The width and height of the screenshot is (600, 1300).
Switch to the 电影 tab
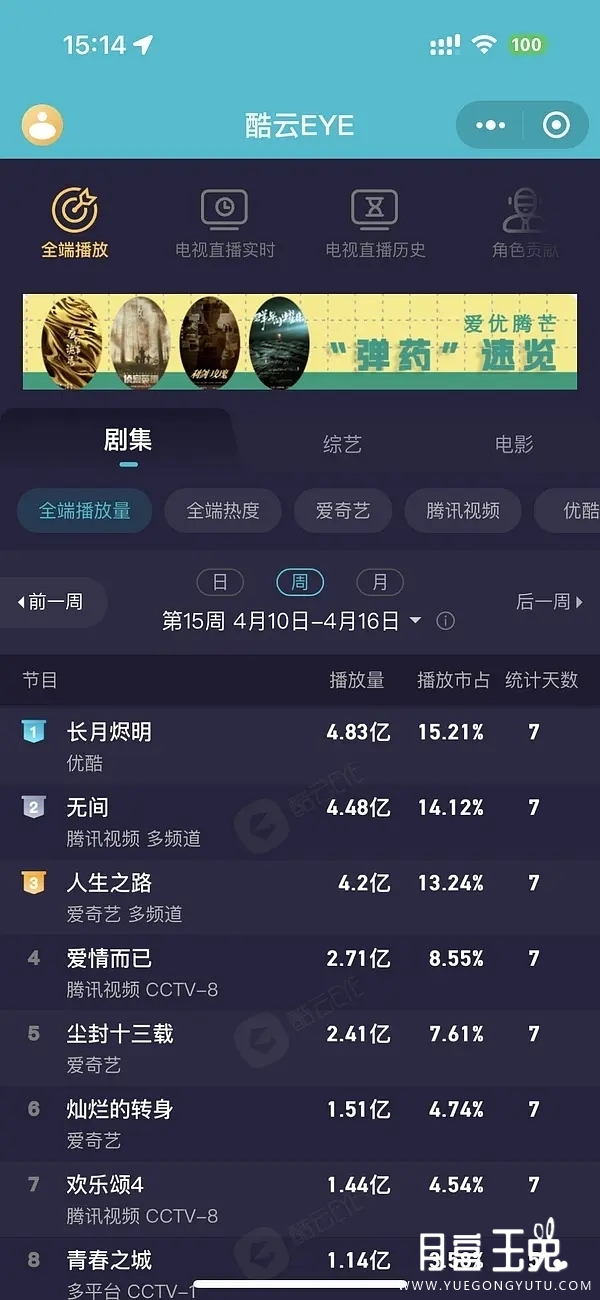click(514, 444)
